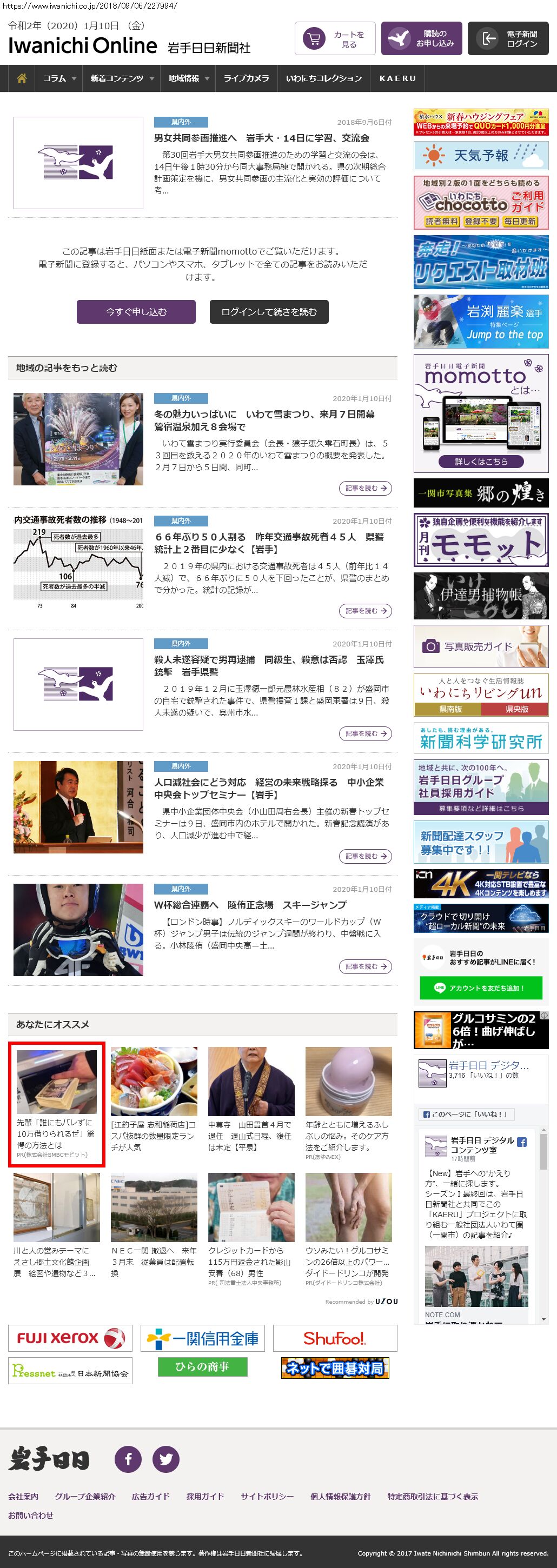557x1568 pixels.
Task: Add LINE account with アカウントを友だち追加
Action: pyautogui.click(x=481, y=988)
